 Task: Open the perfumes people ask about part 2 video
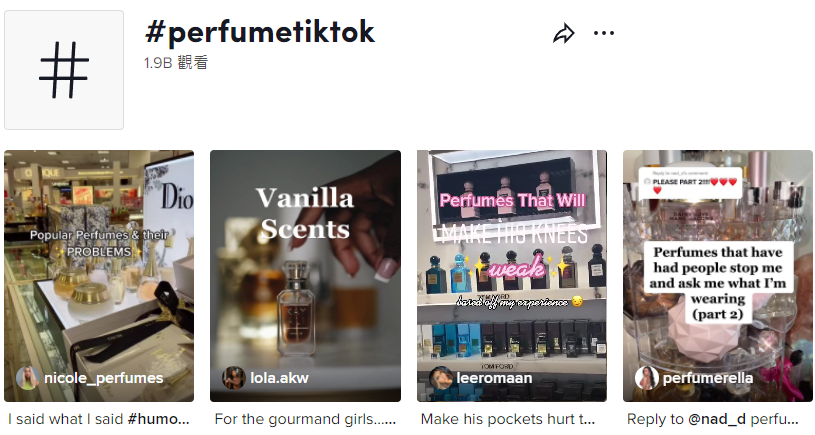coord(717,270)
